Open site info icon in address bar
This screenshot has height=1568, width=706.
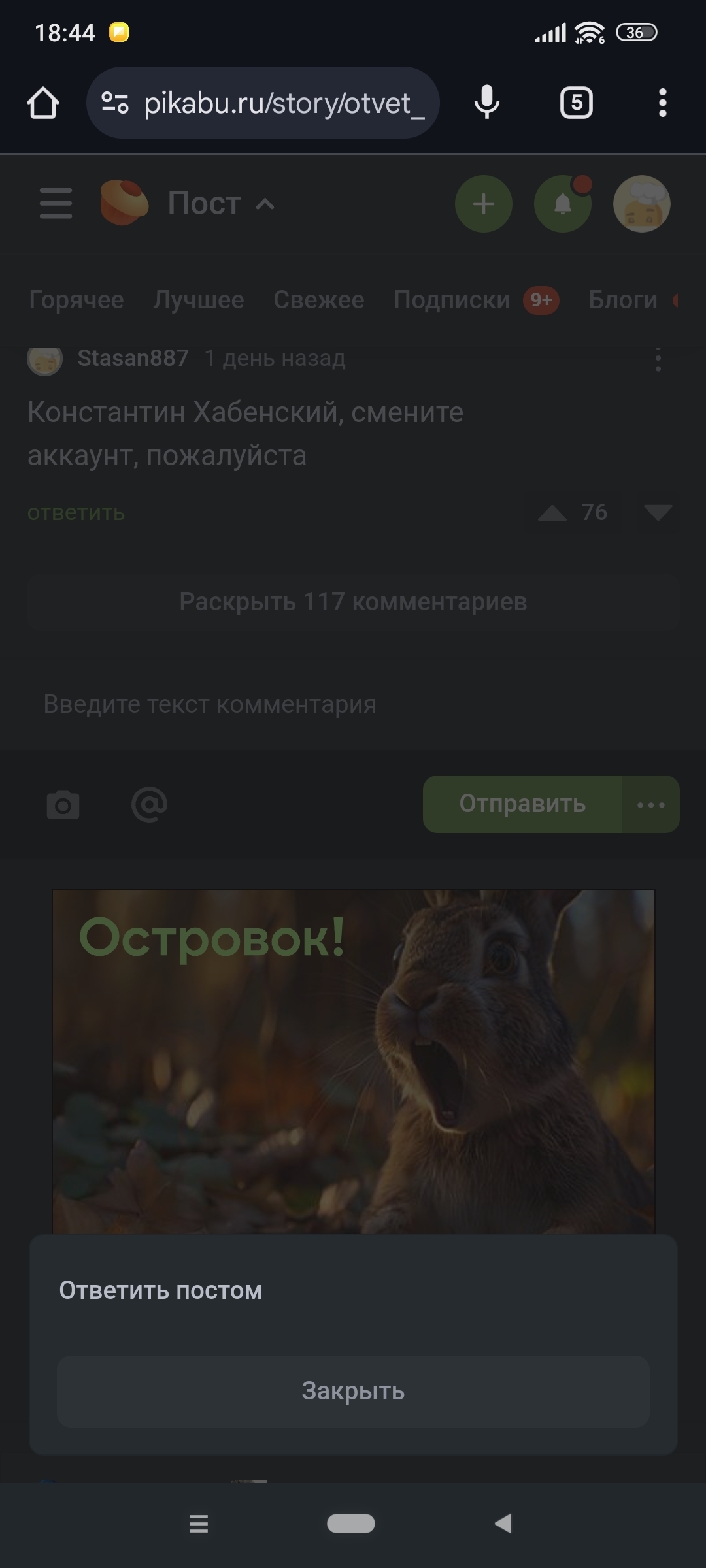click(115, 103)
